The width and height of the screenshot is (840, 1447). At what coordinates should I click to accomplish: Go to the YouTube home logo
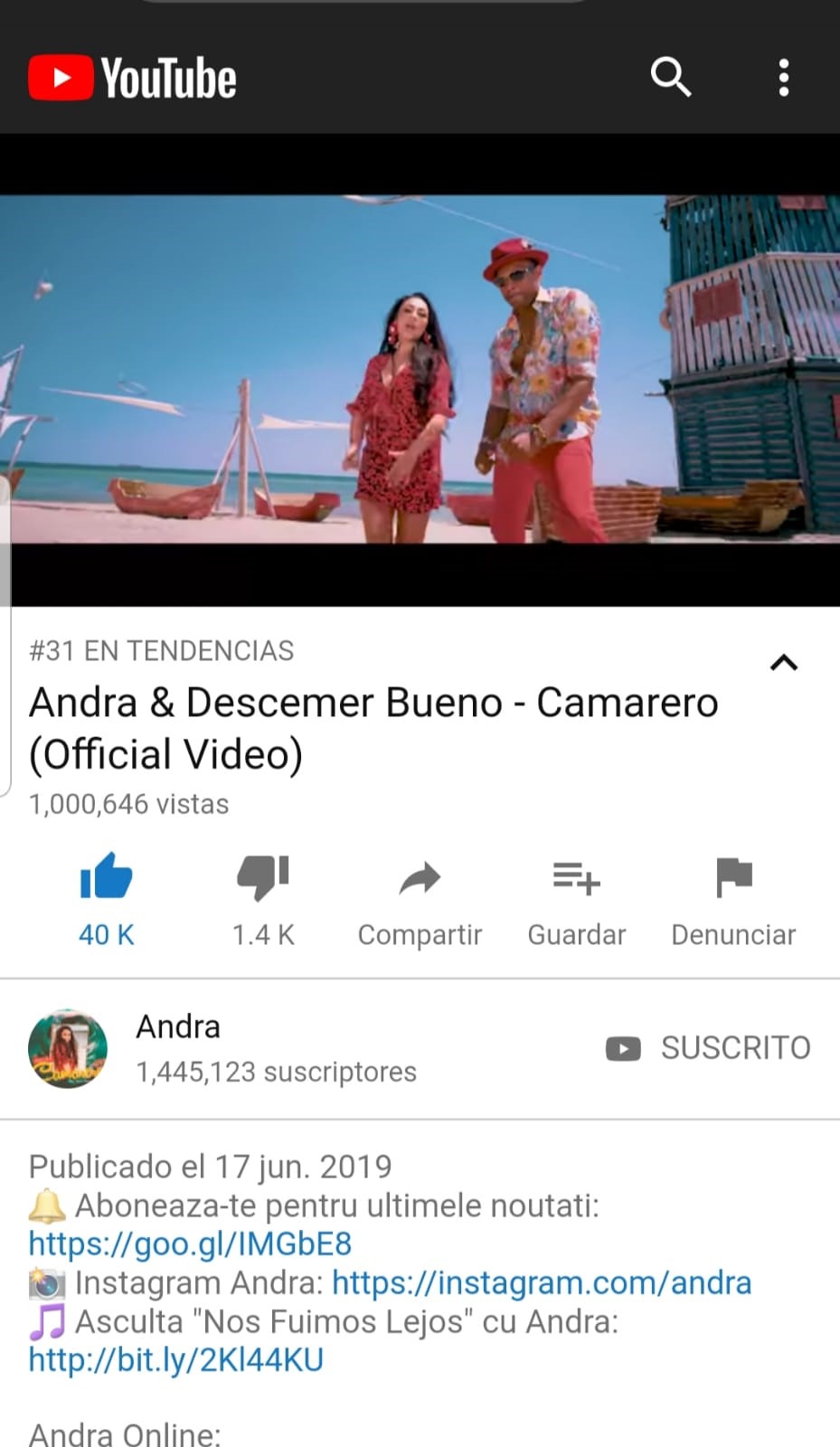point(133,78)
